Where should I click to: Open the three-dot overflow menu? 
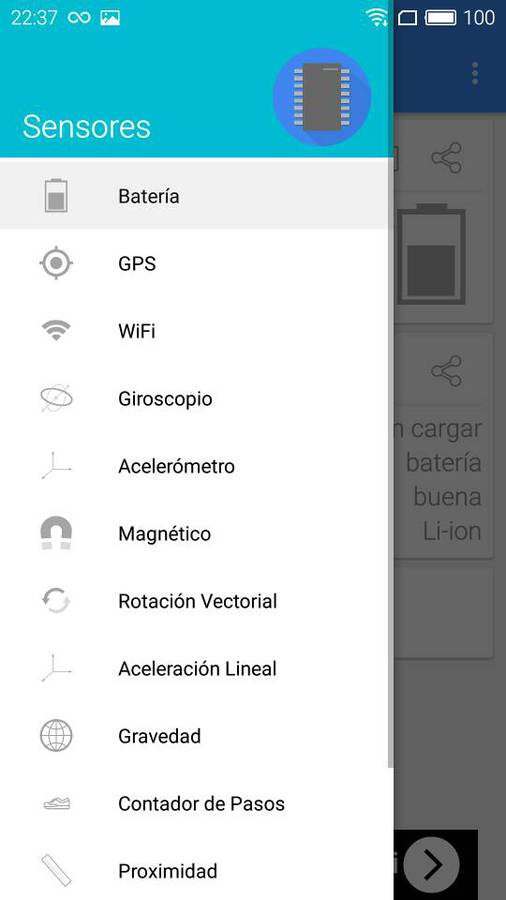474,74
